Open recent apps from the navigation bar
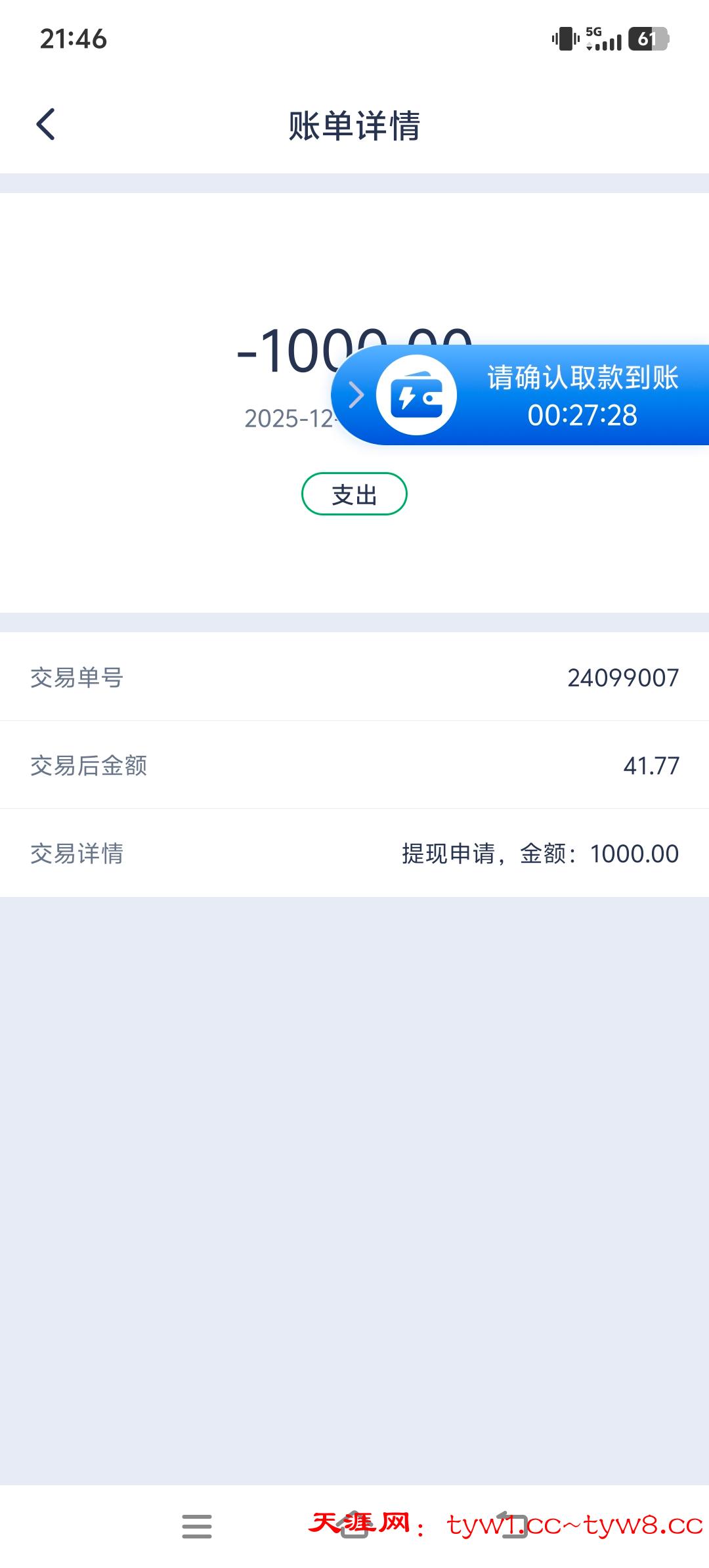Image resolution: width=709 pixels, height=1568 pixels. [197, 1526]
